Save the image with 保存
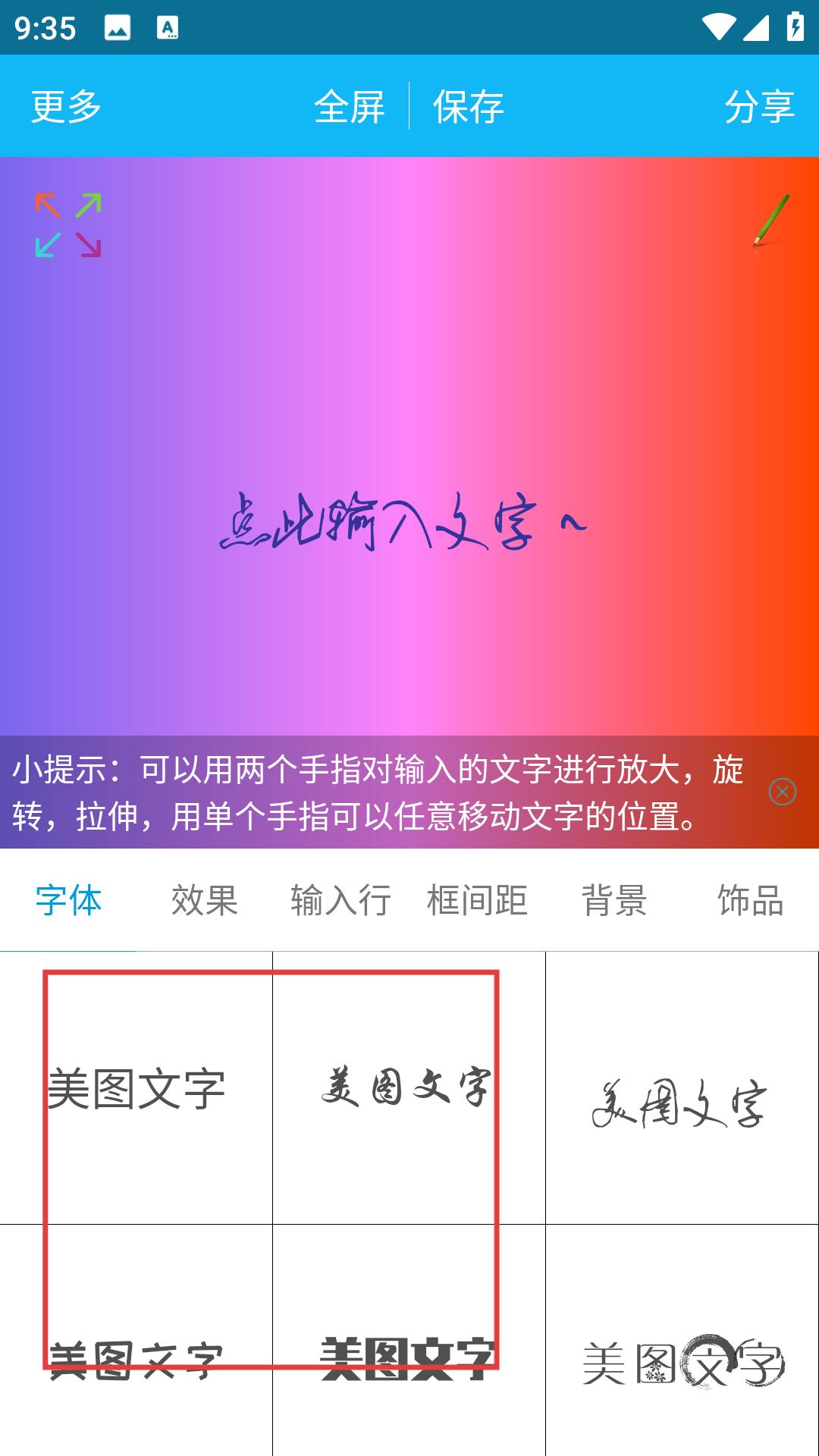The height and width of the screenshot is (1456, 819). pyautogui.click(x=469, y=106)
